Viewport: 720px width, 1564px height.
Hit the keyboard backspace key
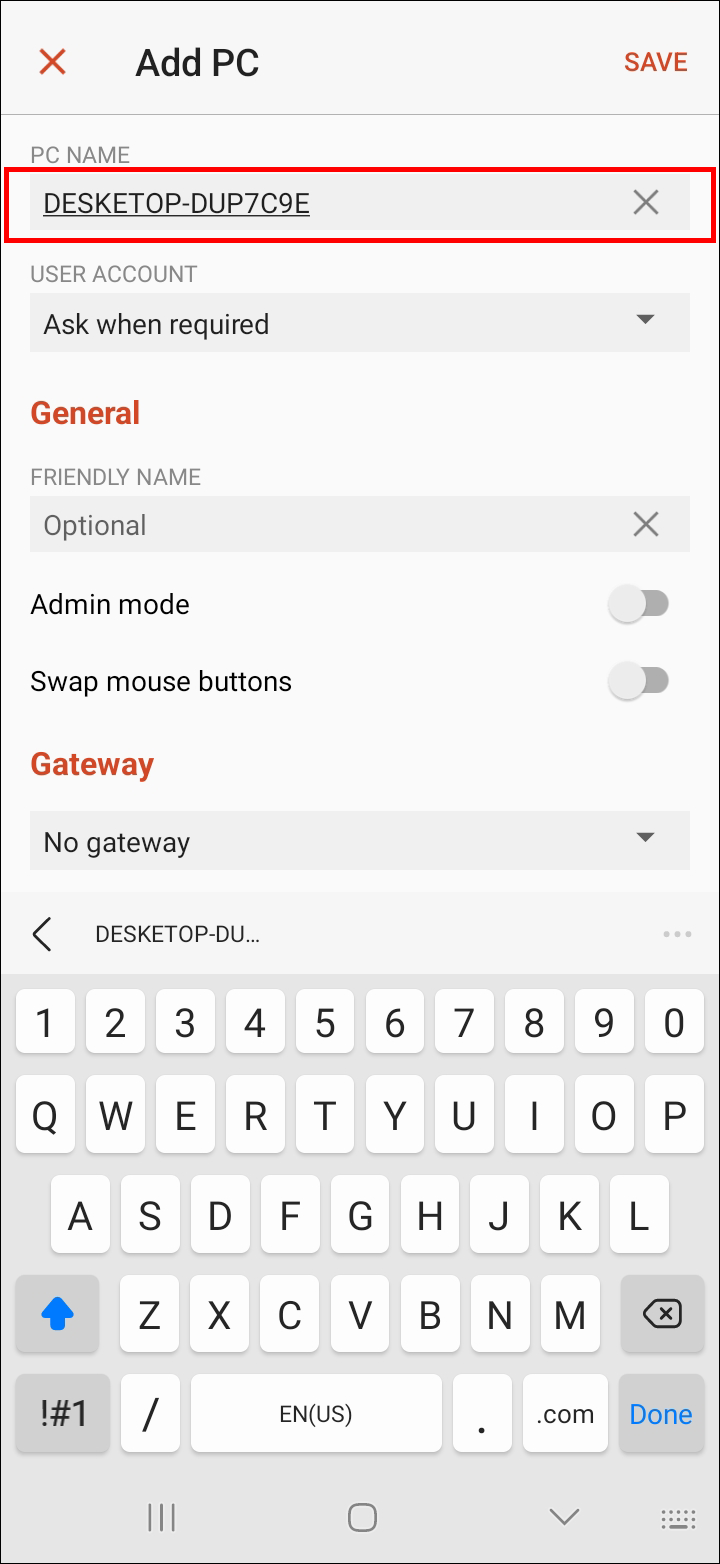(660, 1314)
